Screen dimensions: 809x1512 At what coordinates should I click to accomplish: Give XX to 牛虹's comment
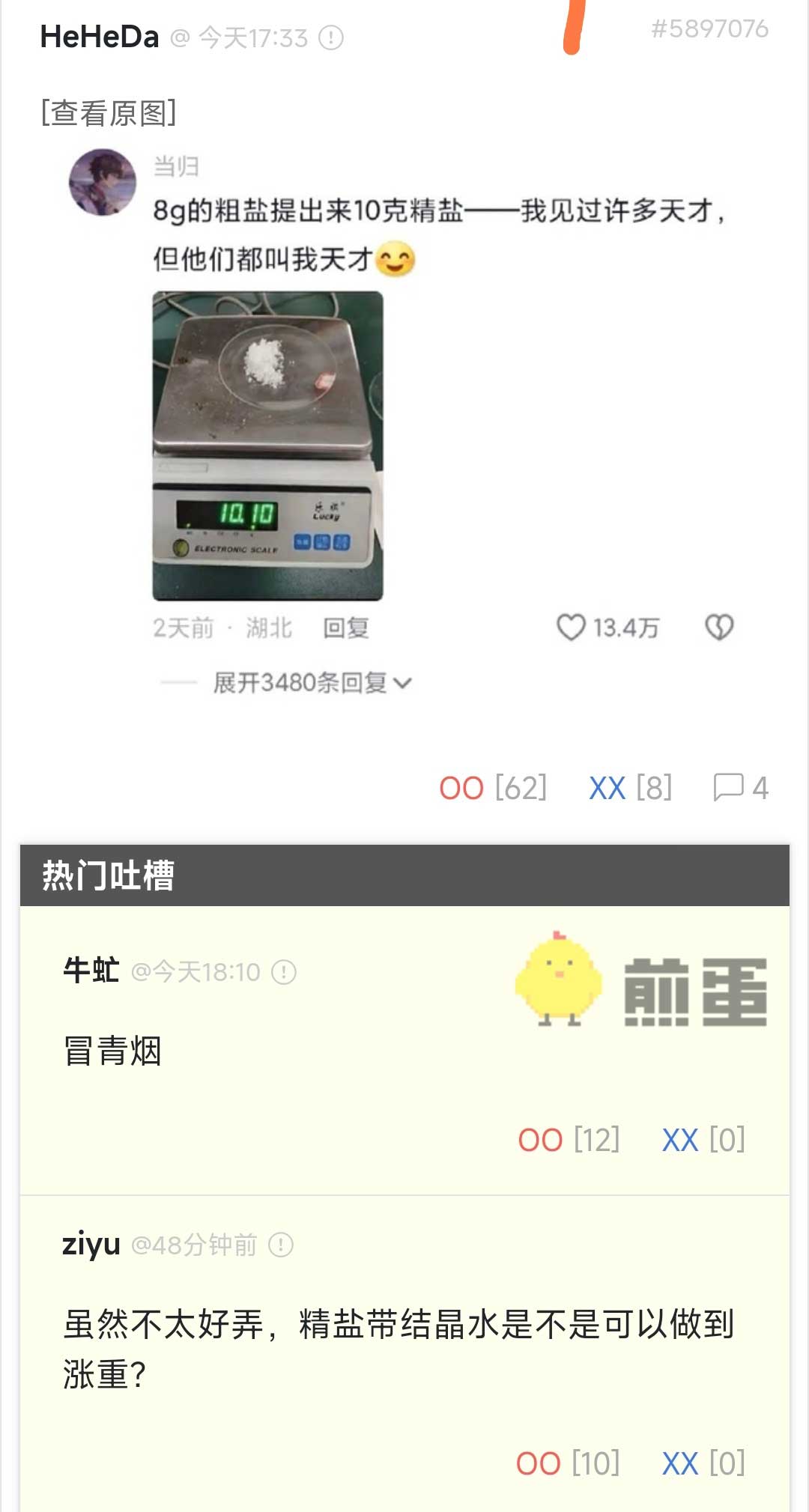tap(703, 1140)
